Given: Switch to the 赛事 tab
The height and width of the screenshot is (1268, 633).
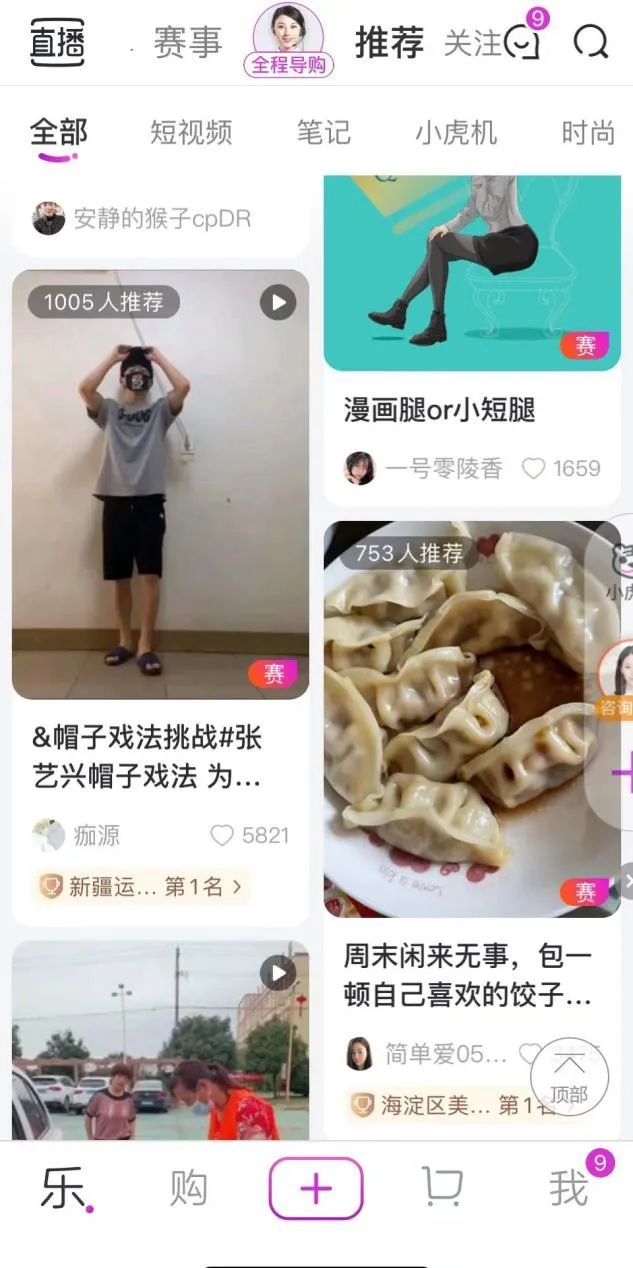Looking at the screenshot, I should [187, 43].
